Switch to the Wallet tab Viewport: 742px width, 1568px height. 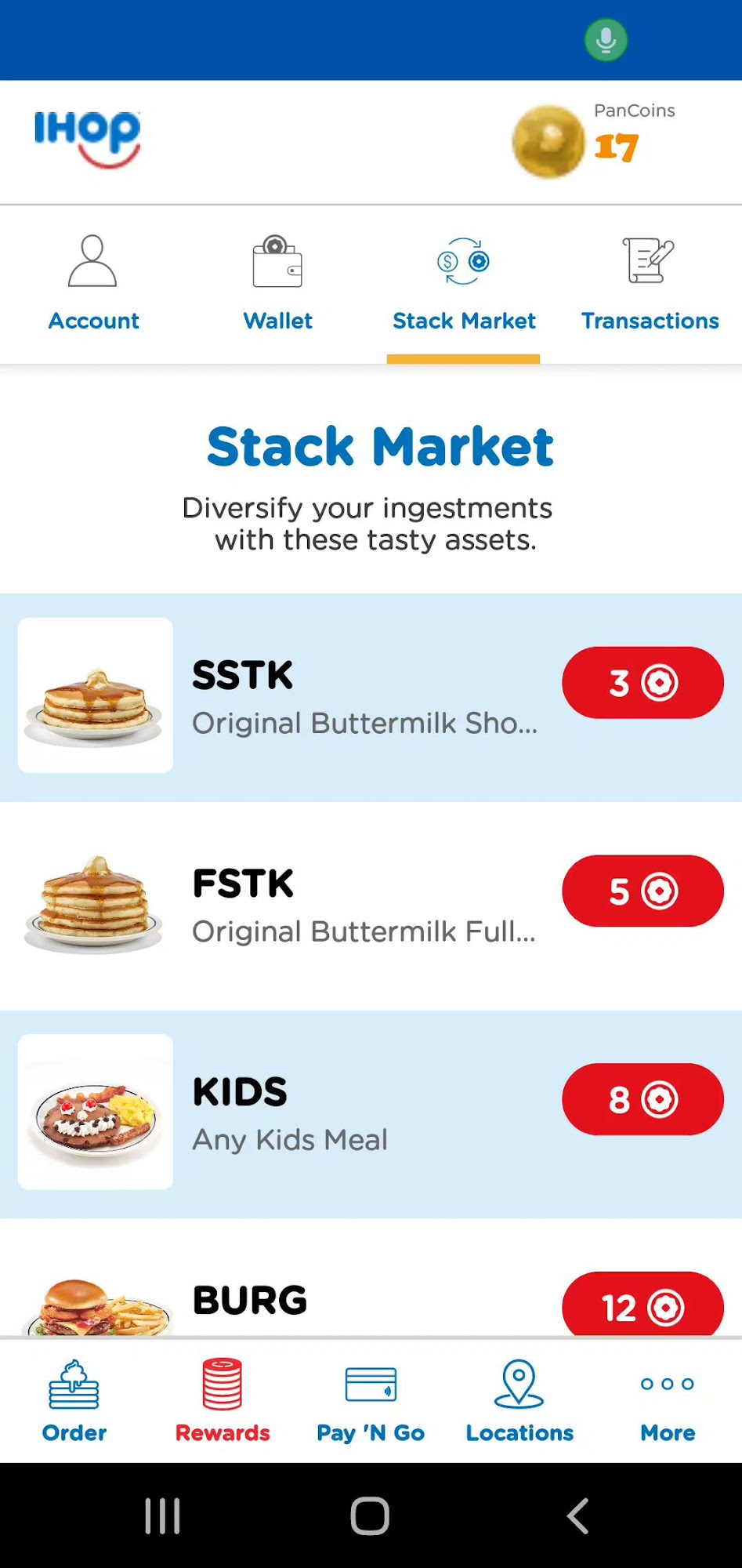pos(277,284)
